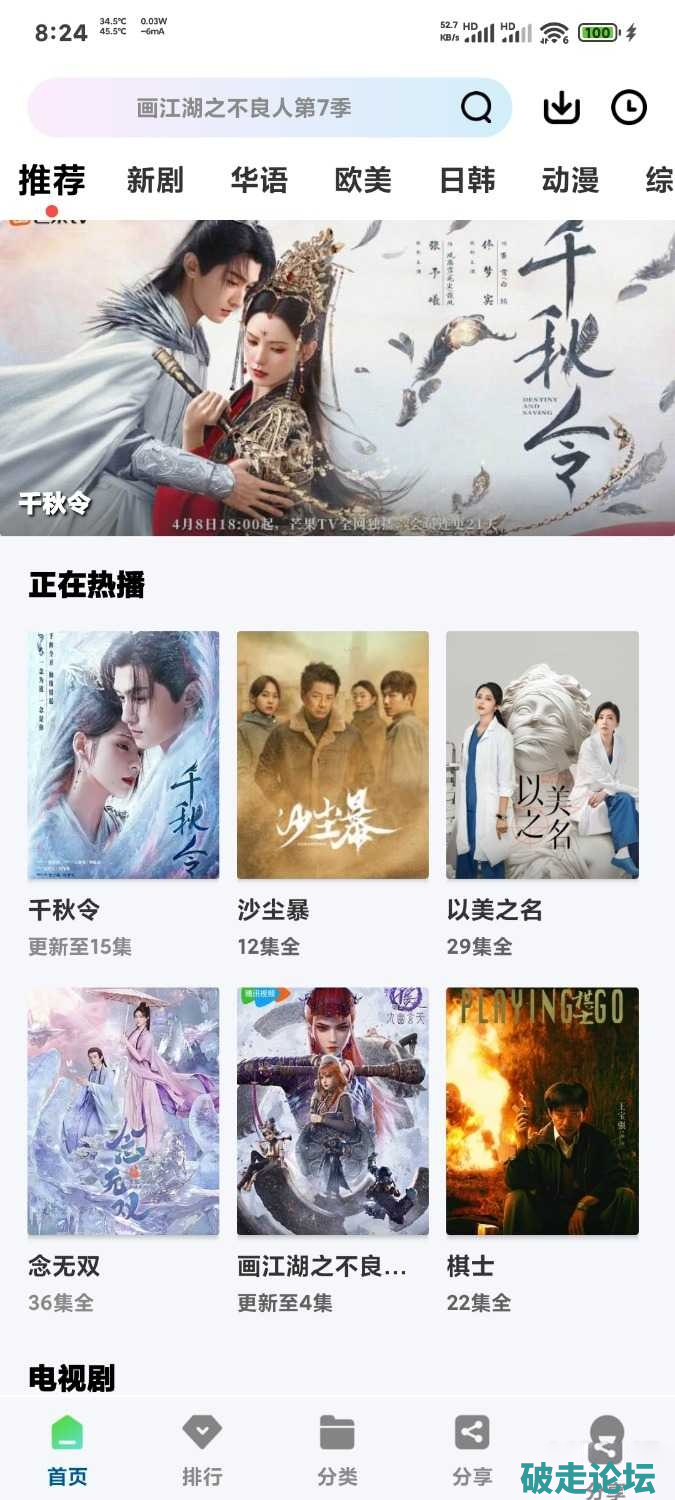The height and width of the screenshot is (1500, 675).
Task: Open the 念无双 show card
Action: pos(123,1111)
